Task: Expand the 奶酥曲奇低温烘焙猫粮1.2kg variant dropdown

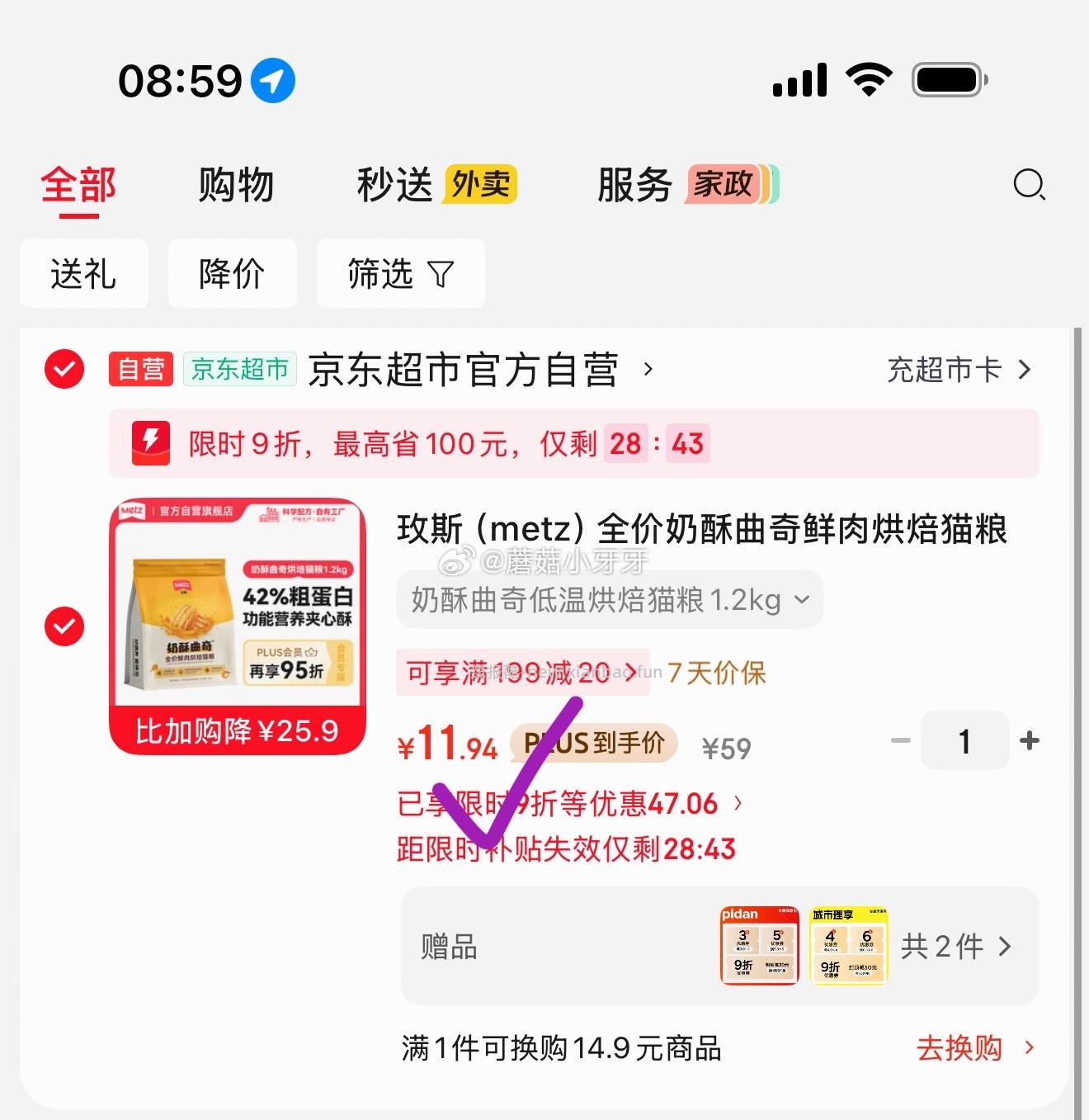Action: [610, 600]
